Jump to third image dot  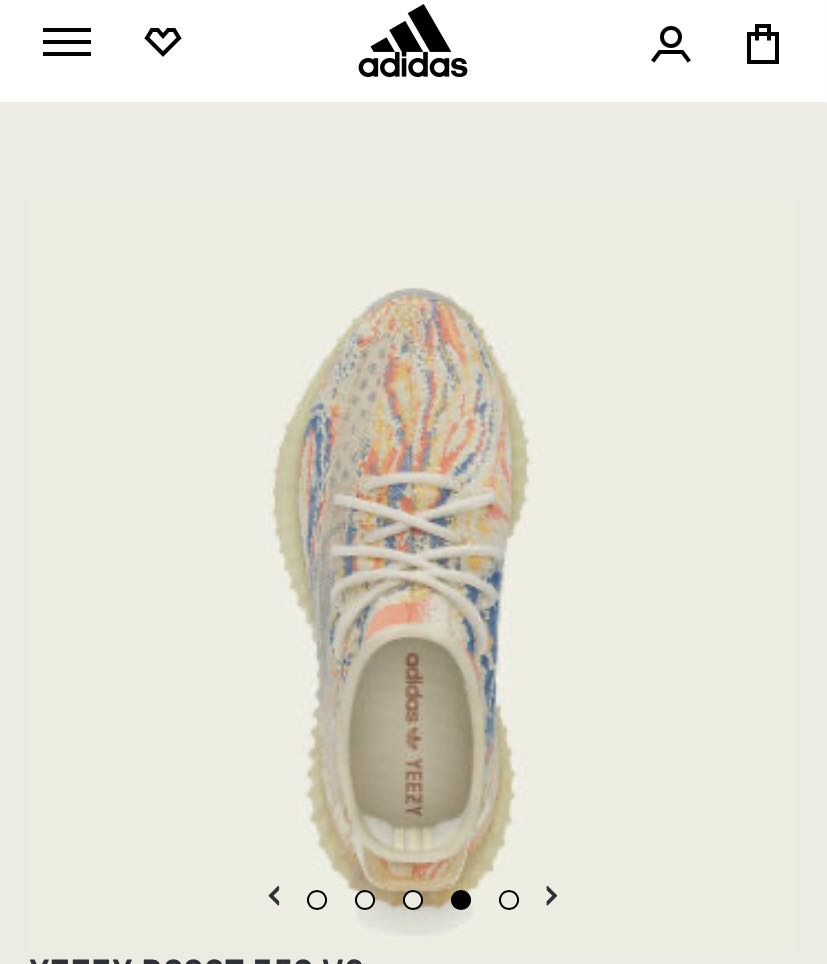pyautogui.click(x=413, y=900)
